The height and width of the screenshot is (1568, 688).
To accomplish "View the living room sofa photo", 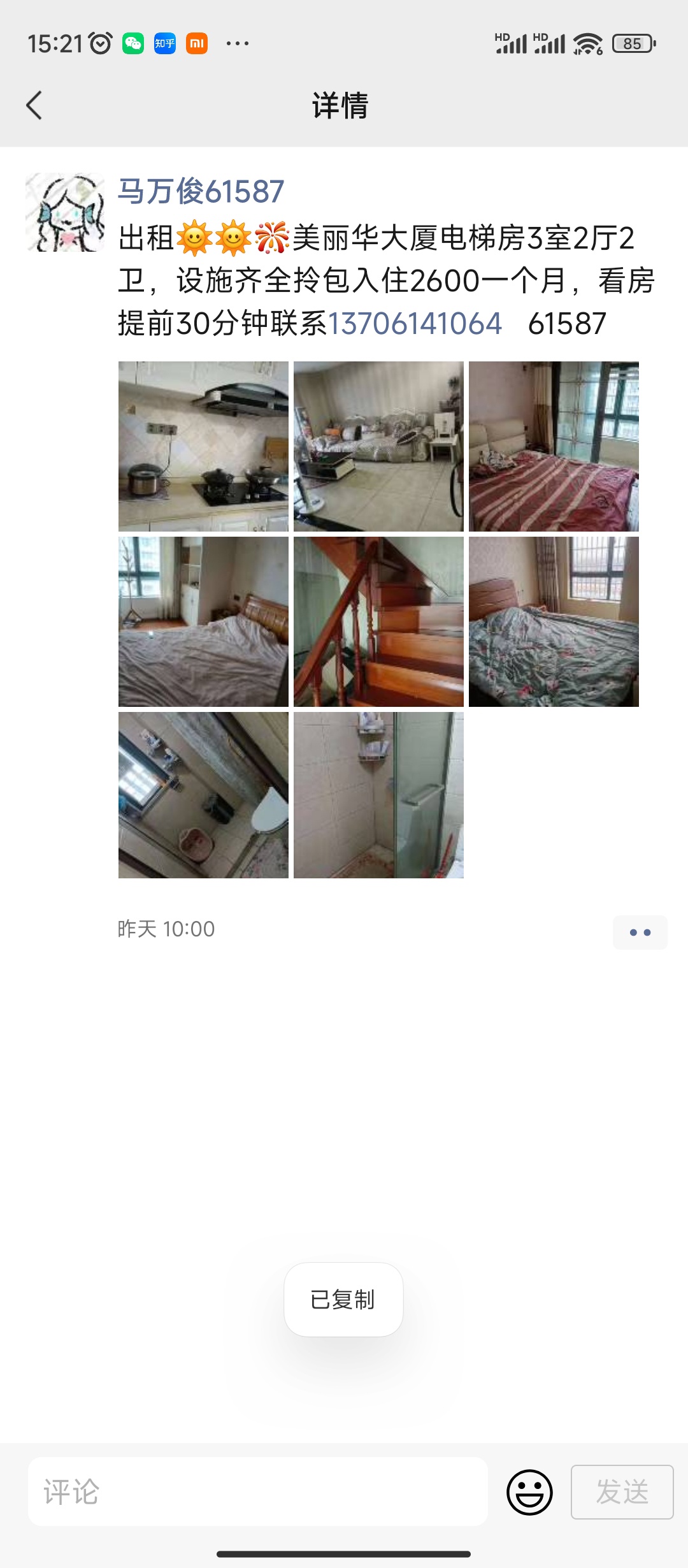I will 378,446.
